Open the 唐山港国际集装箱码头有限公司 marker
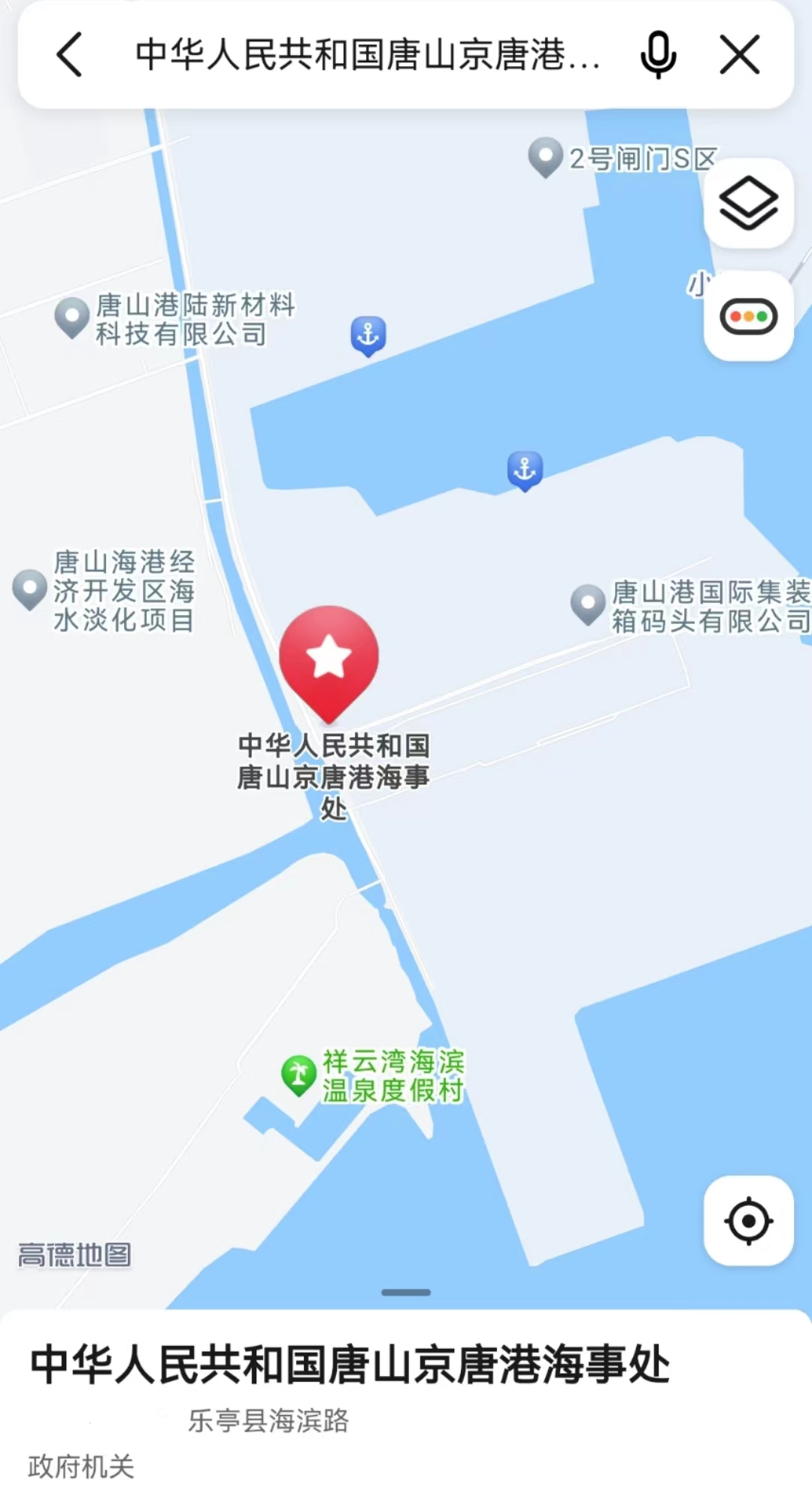Screen dimensions: 812x1500 (x=588, y=604)
